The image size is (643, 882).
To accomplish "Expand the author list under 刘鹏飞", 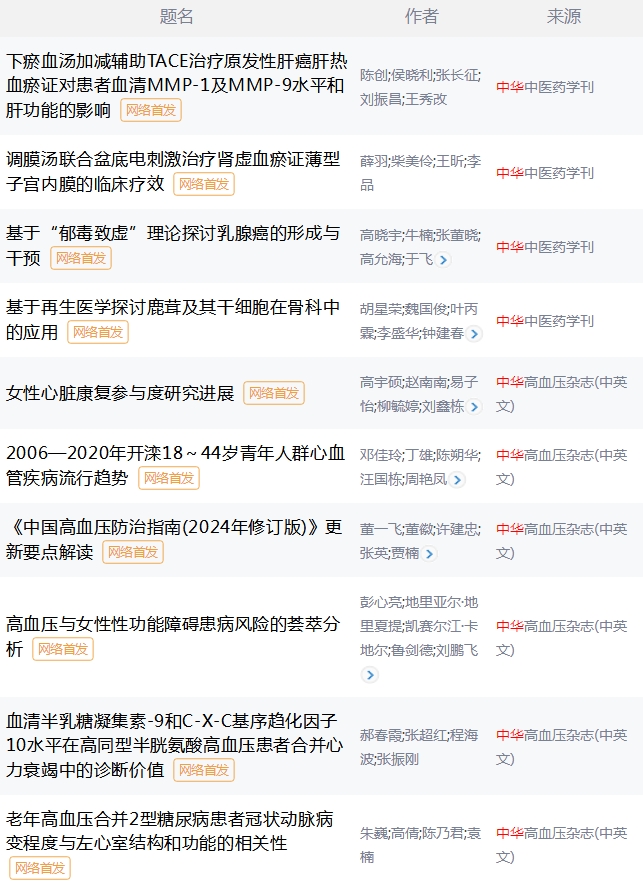I will 370,675.
